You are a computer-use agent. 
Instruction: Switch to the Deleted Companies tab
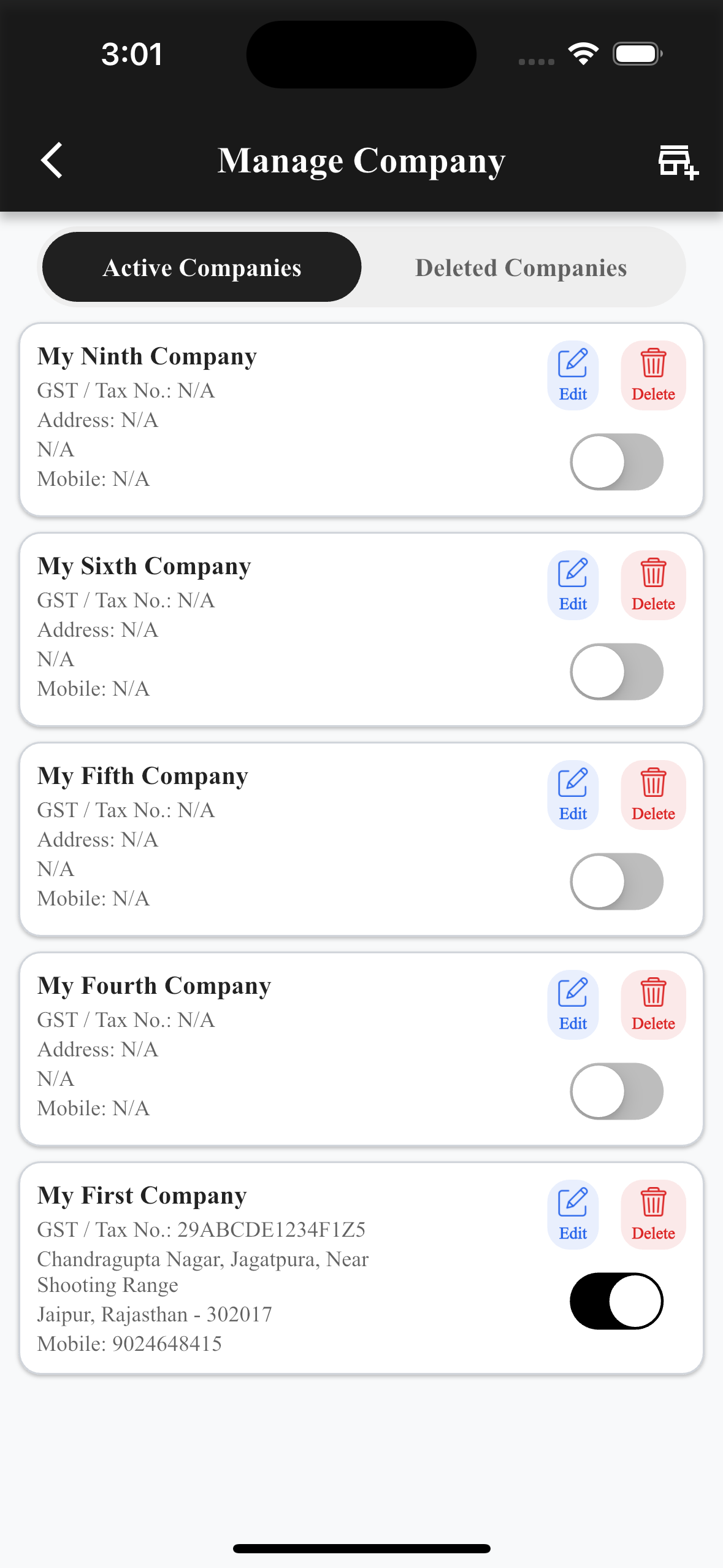point(521,267)
